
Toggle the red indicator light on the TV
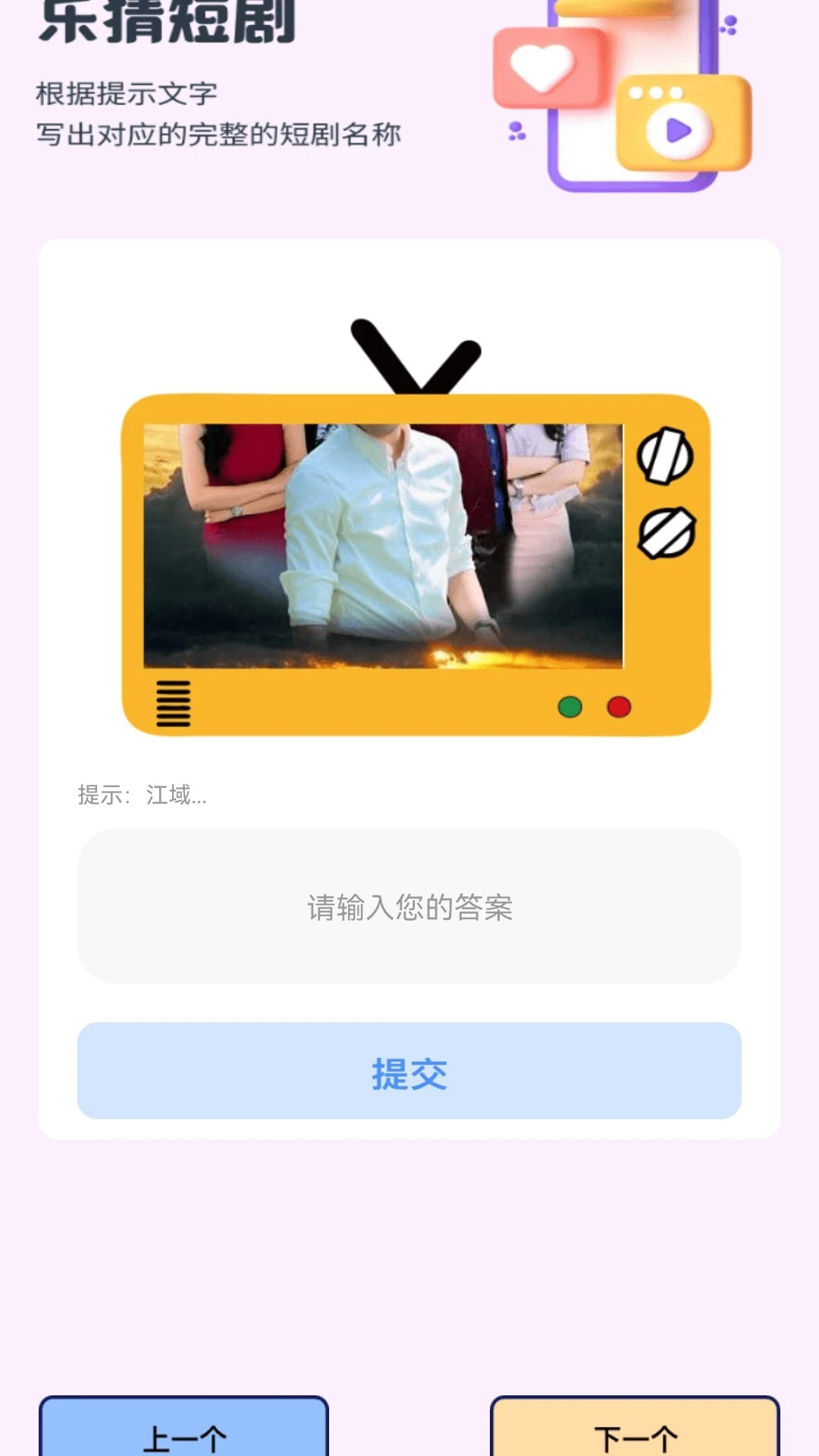click(617, 707)
